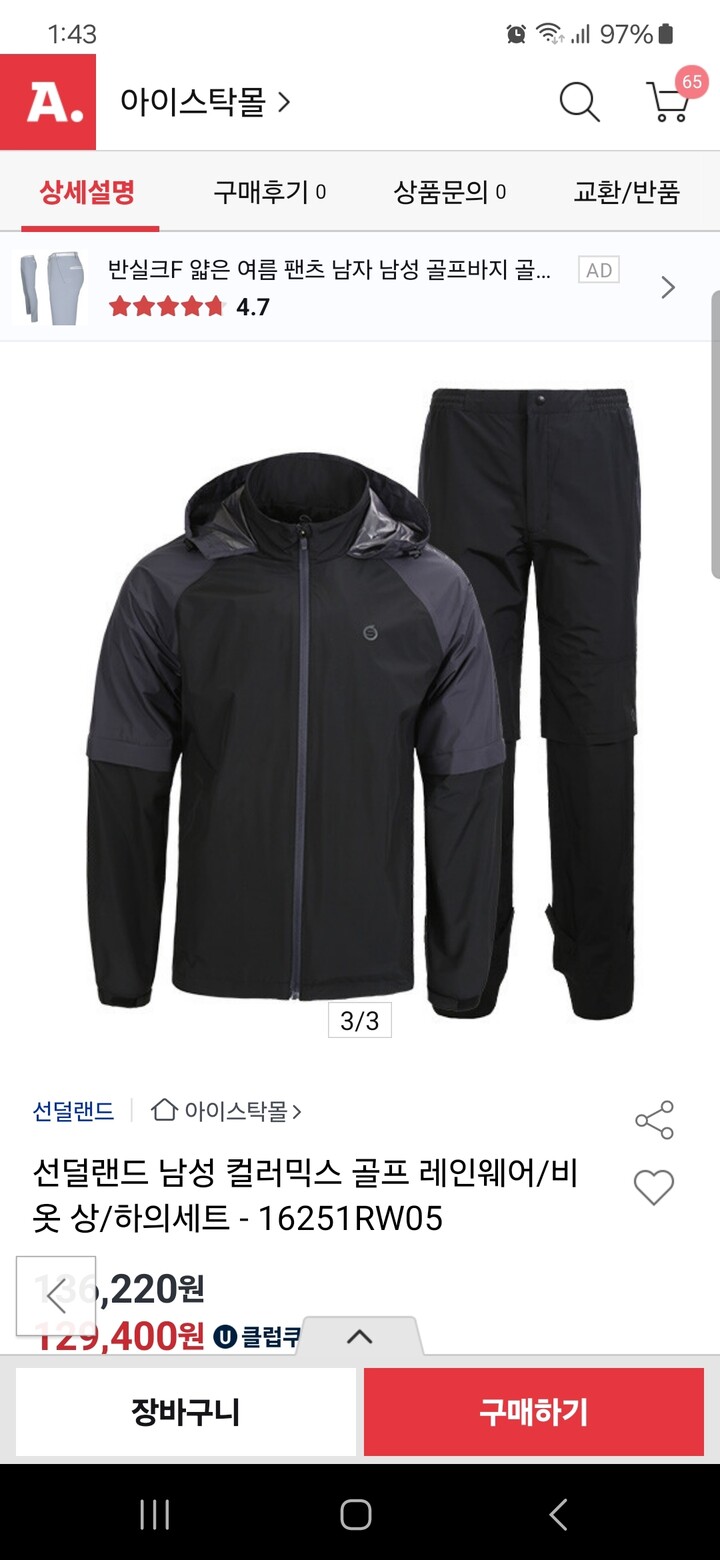Tap the 클럽 coupon badge icon

(225, 1335)
